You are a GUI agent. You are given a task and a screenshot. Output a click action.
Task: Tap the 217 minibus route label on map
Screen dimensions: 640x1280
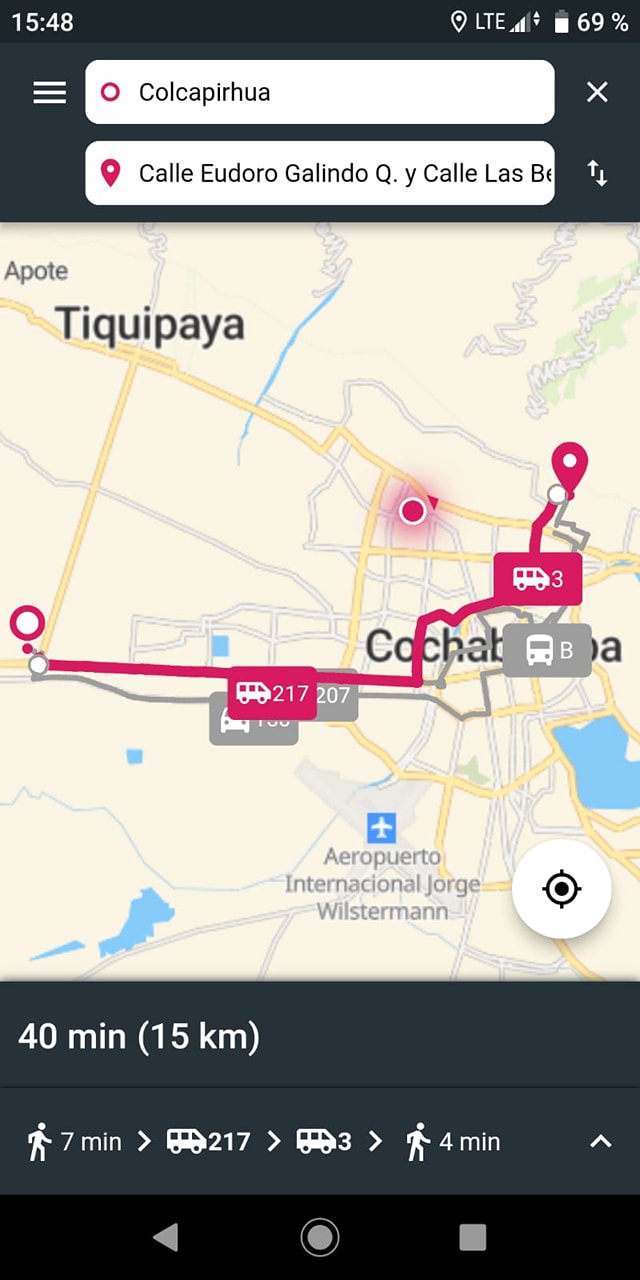[271, 693]
